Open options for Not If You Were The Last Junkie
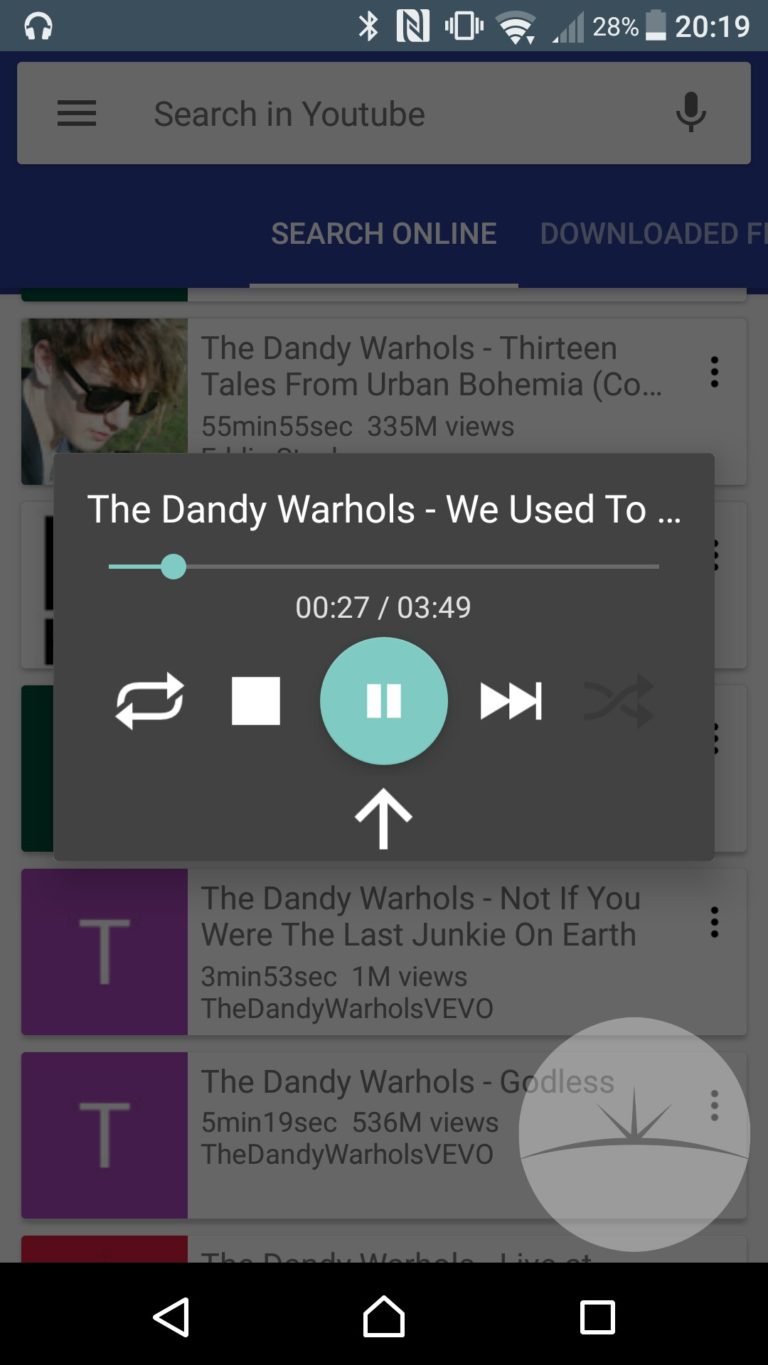 pyautogui.click(x=714, y=922)
